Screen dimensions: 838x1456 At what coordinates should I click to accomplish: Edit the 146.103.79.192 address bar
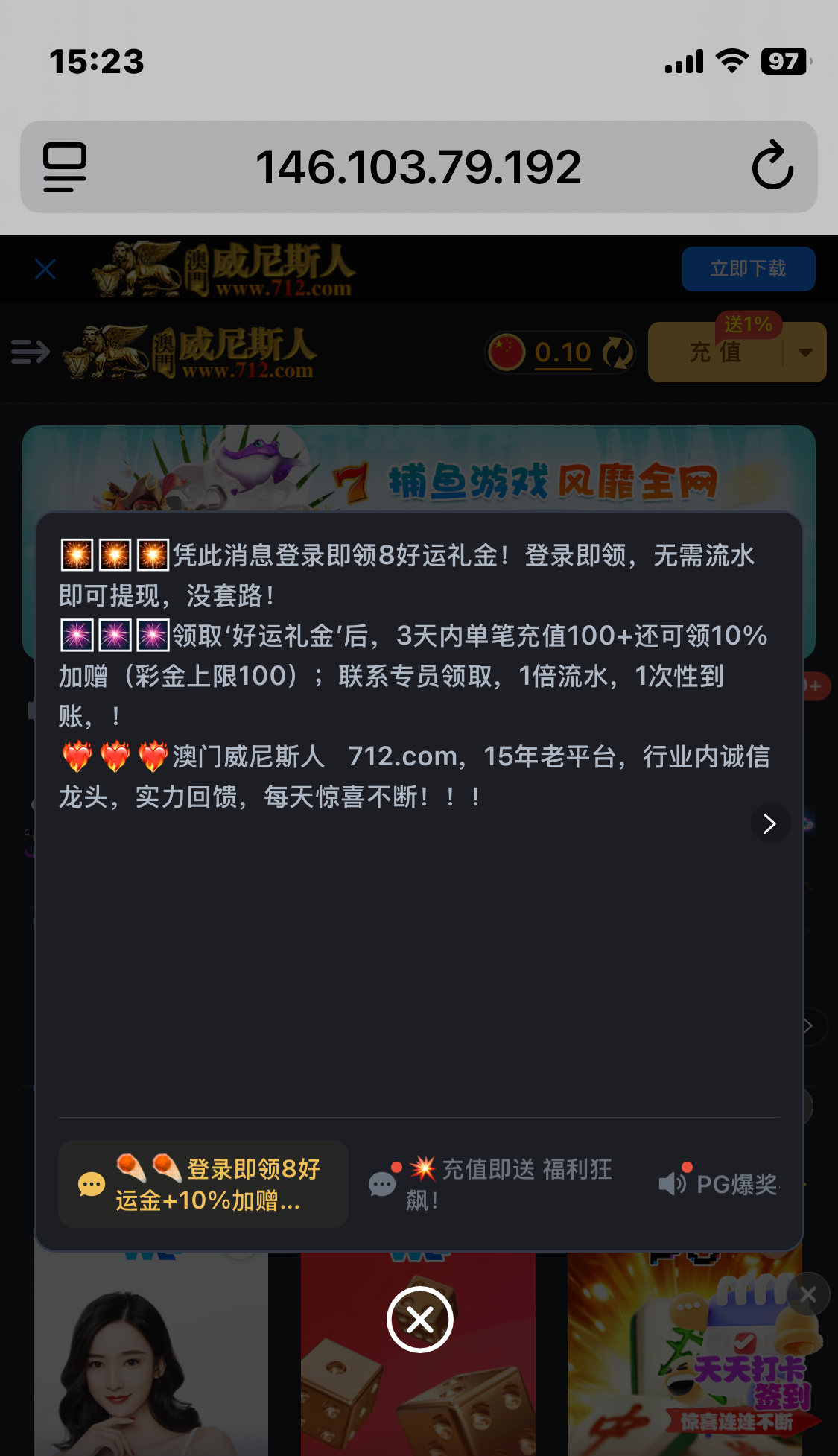click(418, 167)
